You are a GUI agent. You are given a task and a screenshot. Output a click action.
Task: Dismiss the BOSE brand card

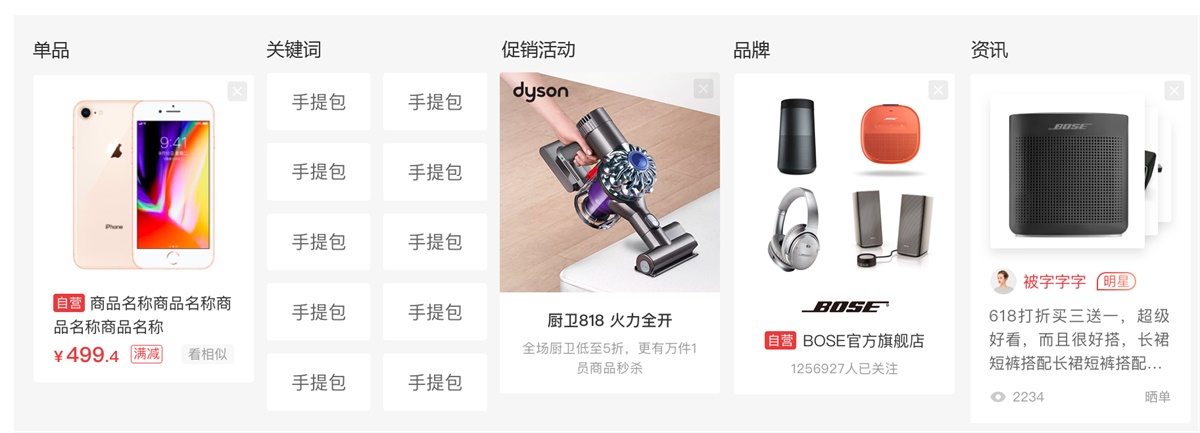[x=938, y=91]
